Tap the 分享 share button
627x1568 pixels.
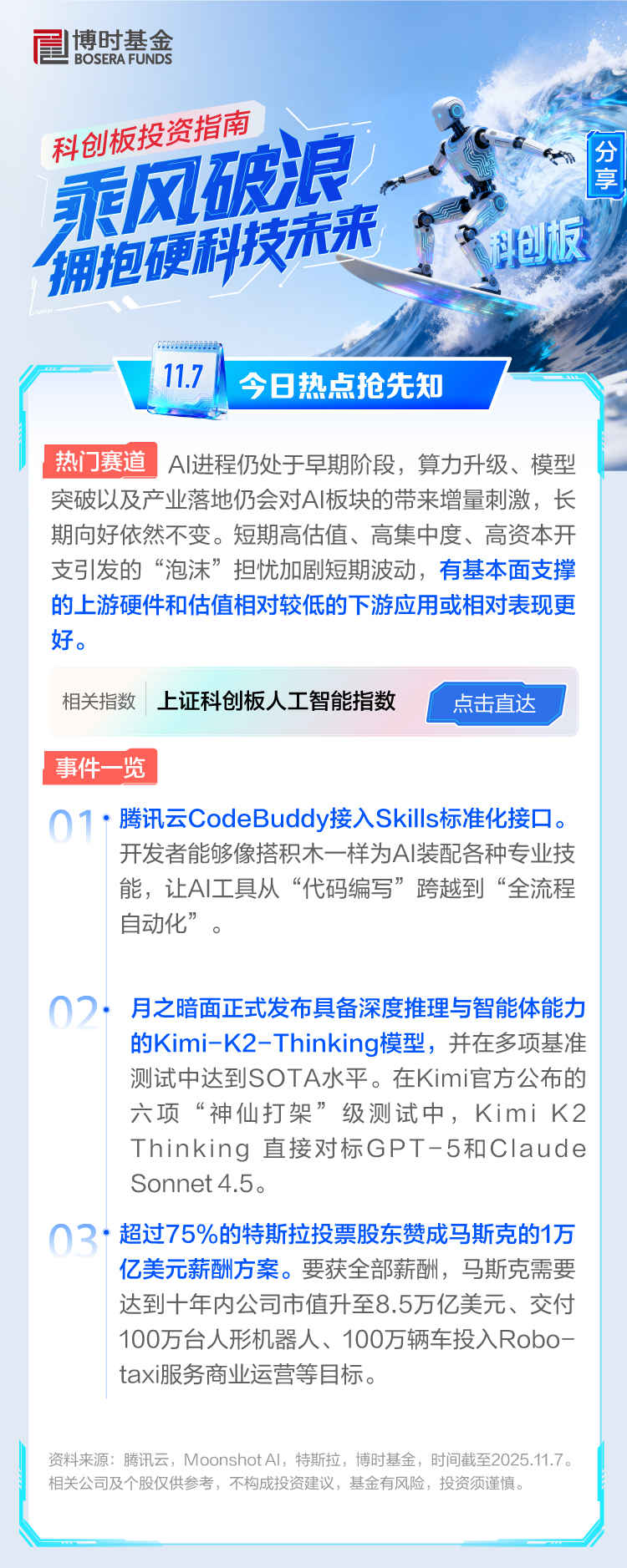click(x=605, y=165)
